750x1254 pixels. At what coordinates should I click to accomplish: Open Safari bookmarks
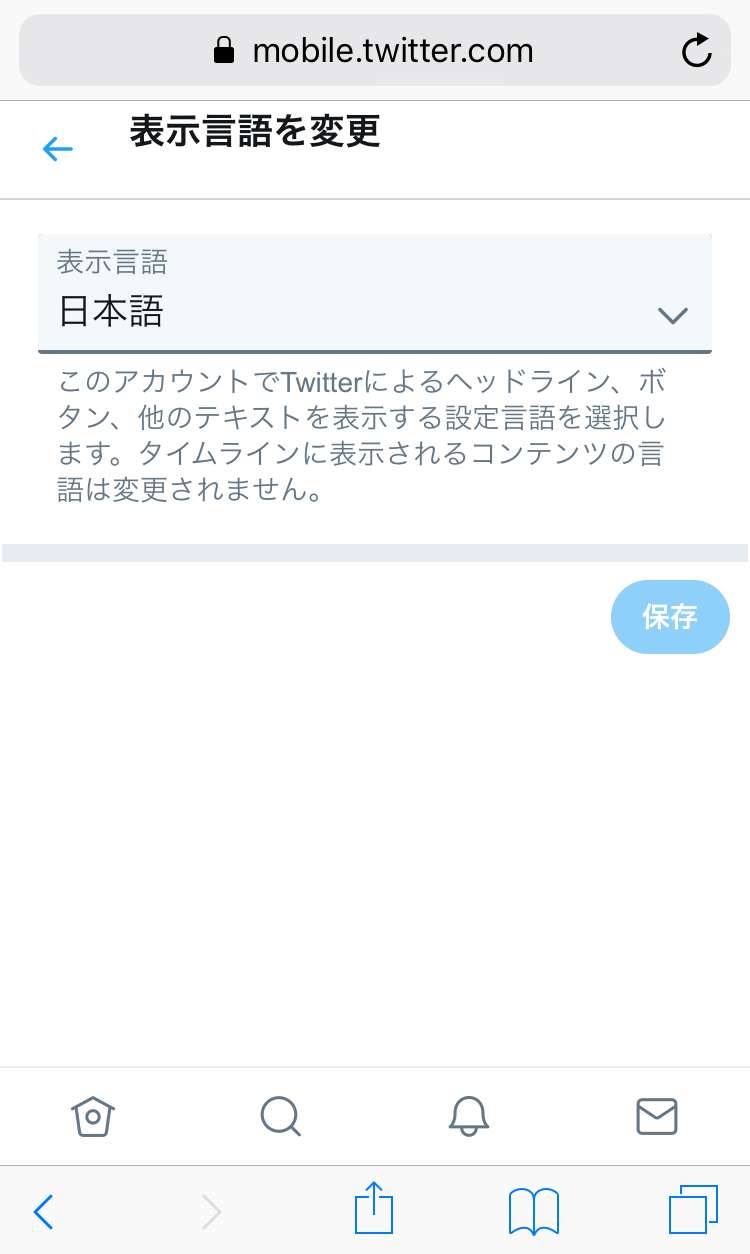tap(533, 1211)
